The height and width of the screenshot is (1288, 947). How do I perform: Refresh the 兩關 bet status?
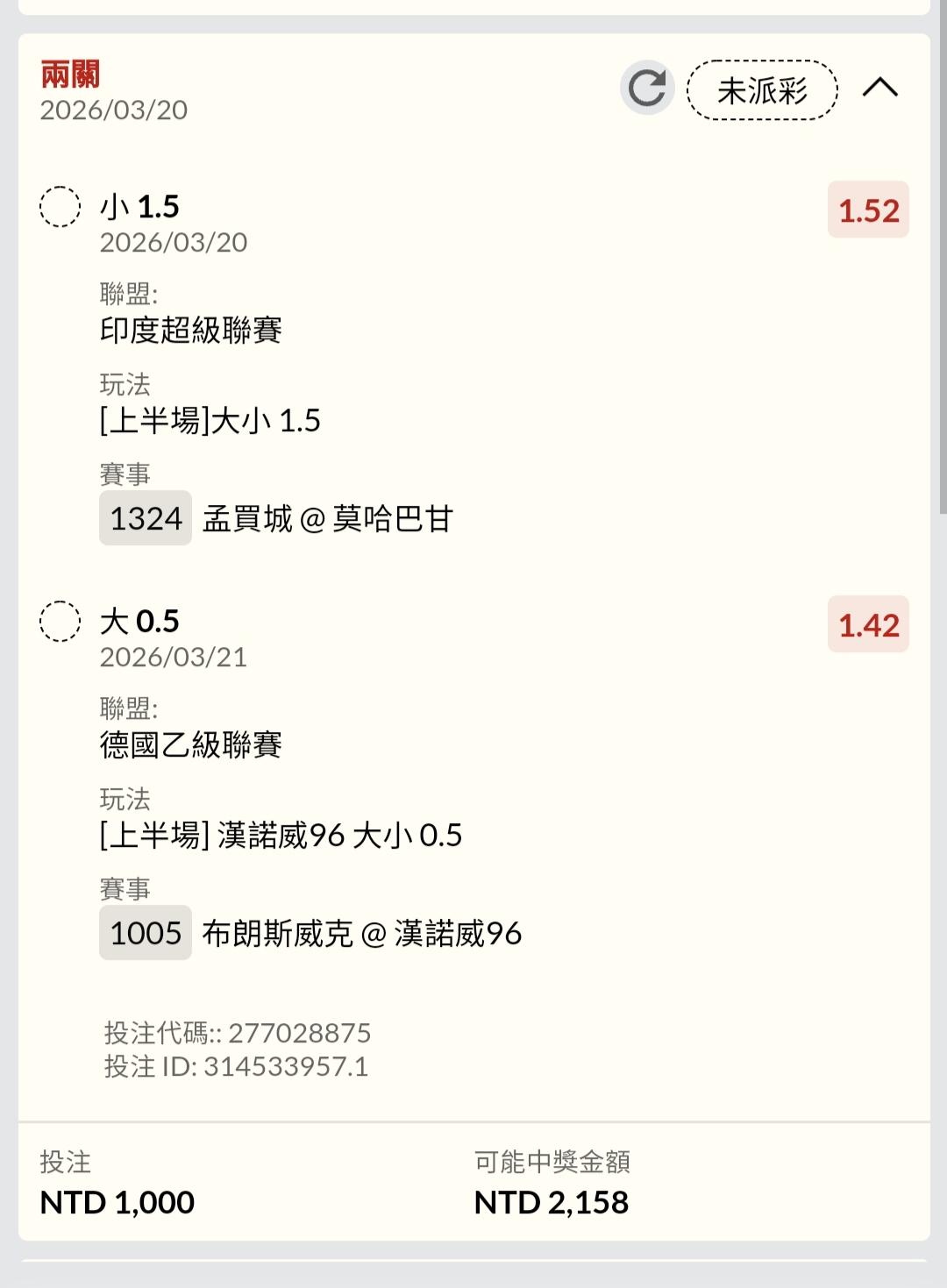coord(647,88)
